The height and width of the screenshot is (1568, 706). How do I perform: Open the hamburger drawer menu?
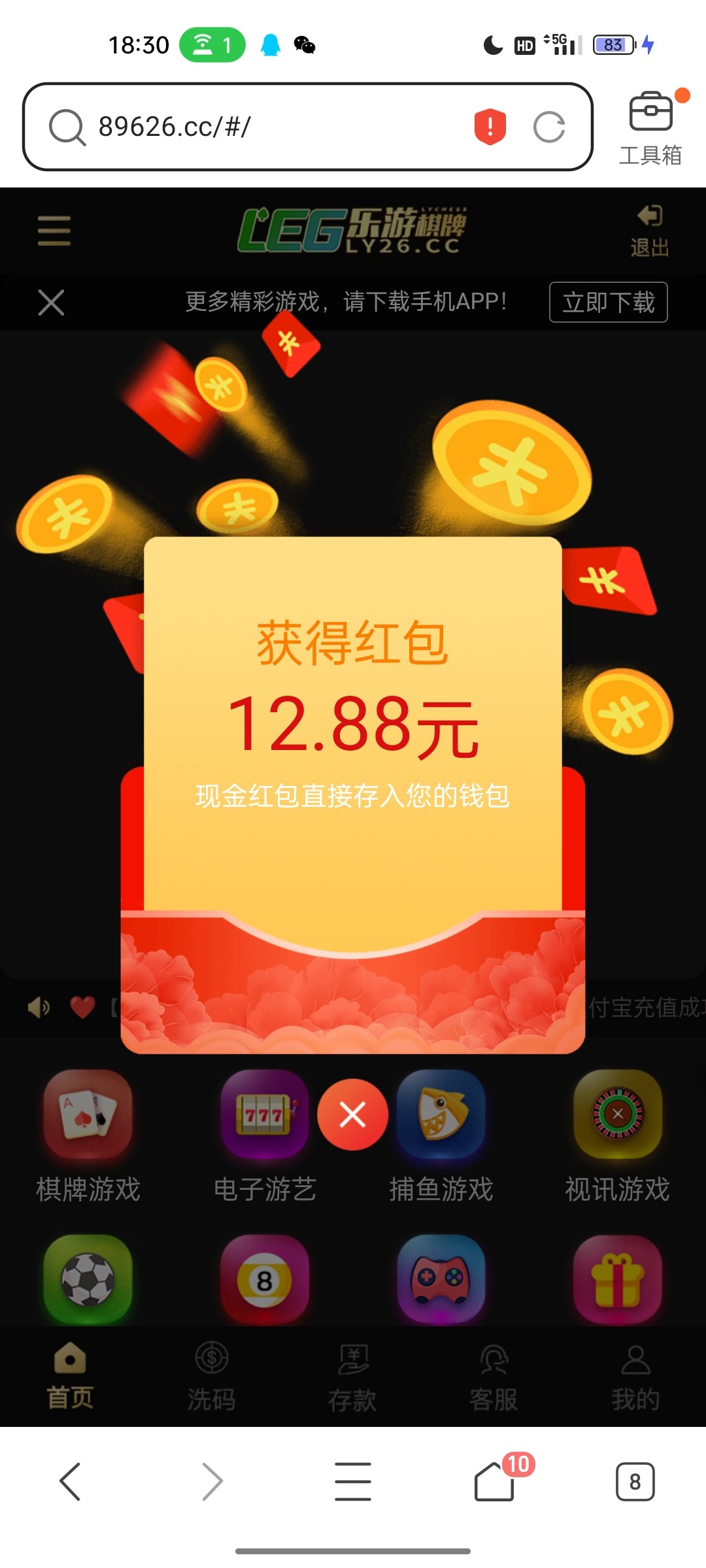54,231
